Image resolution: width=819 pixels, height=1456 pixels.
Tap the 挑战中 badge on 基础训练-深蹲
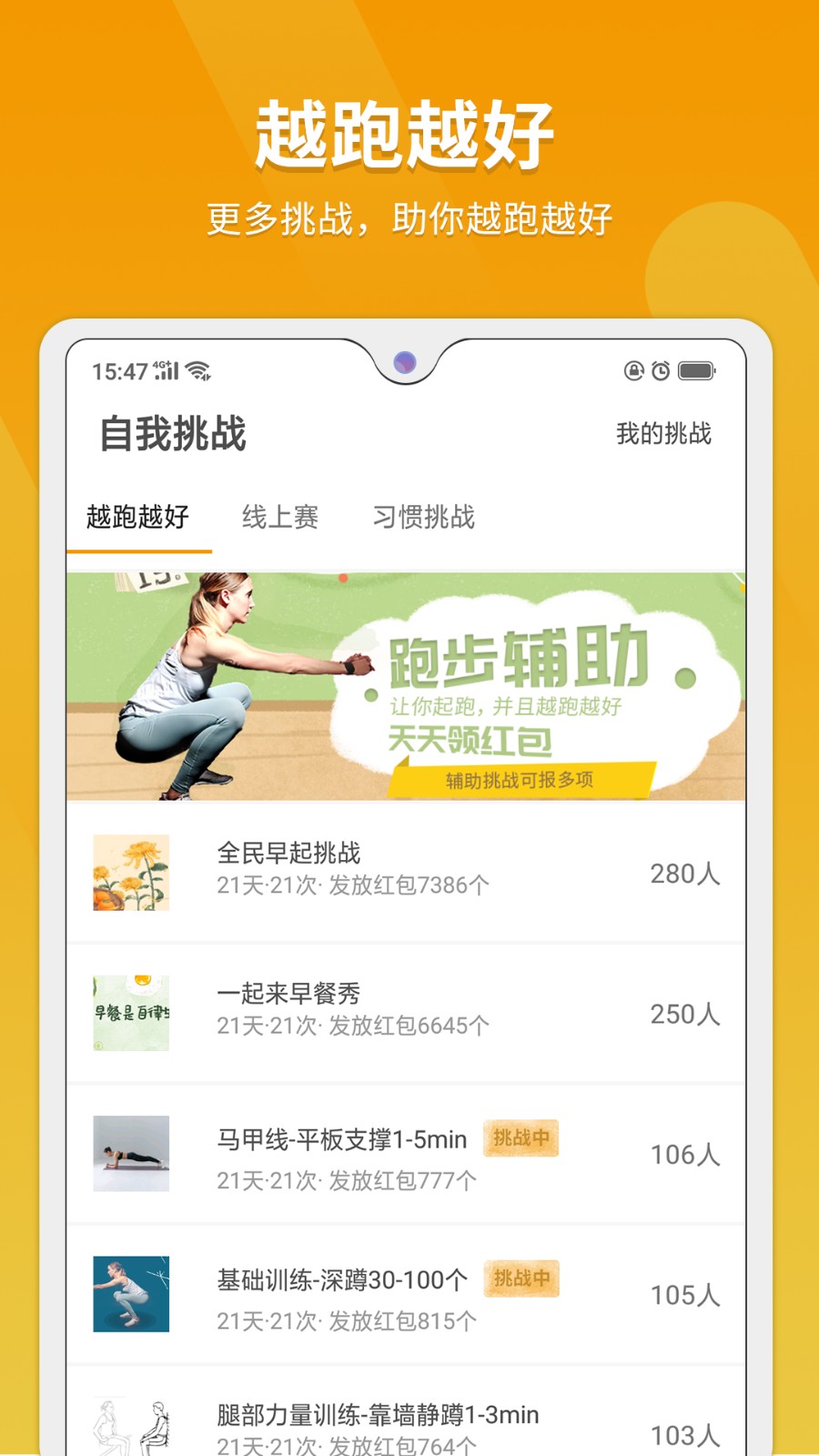tap(521, 1279)
